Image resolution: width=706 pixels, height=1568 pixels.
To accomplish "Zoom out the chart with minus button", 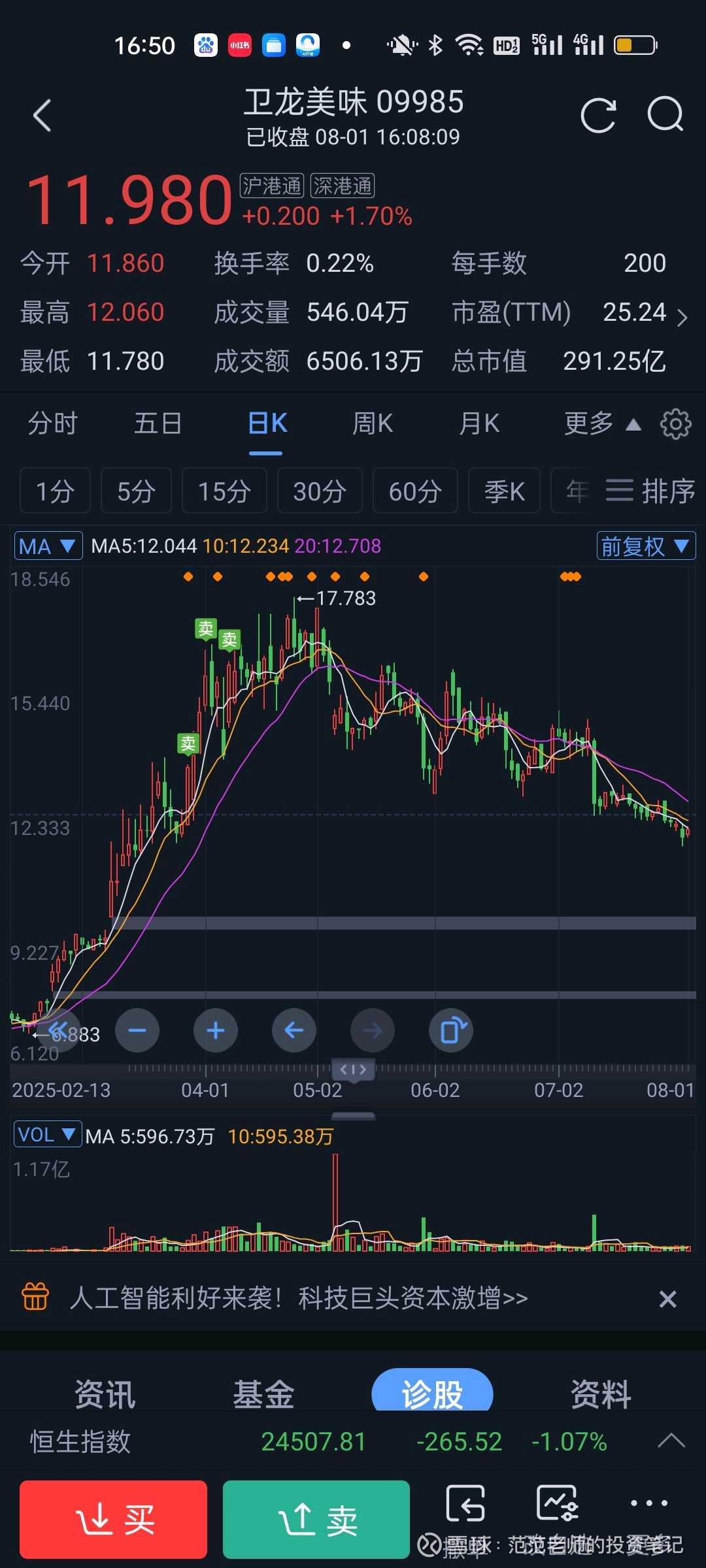I will (x=137, y=1030).
